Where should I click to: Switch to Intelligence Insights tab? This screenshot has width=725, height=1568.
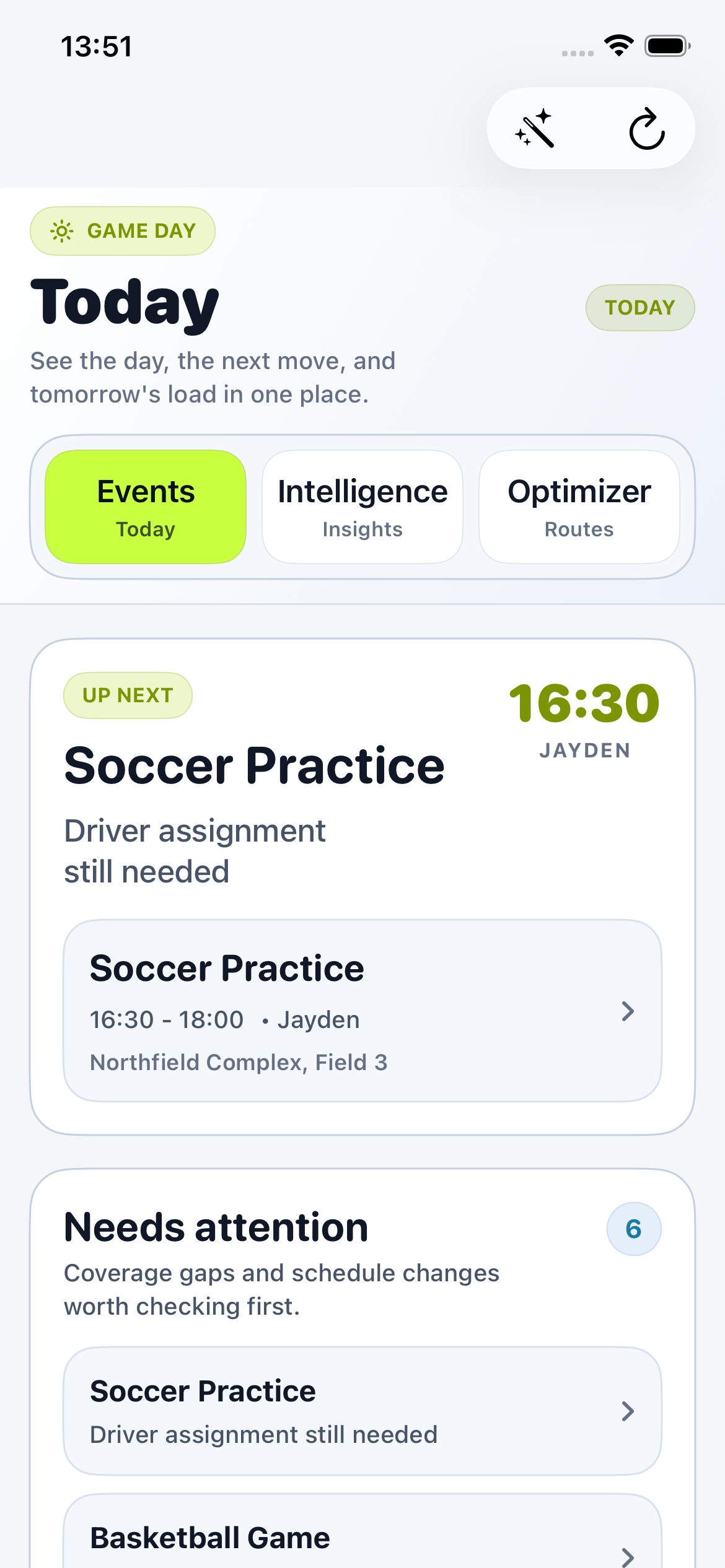coord(362,507)
